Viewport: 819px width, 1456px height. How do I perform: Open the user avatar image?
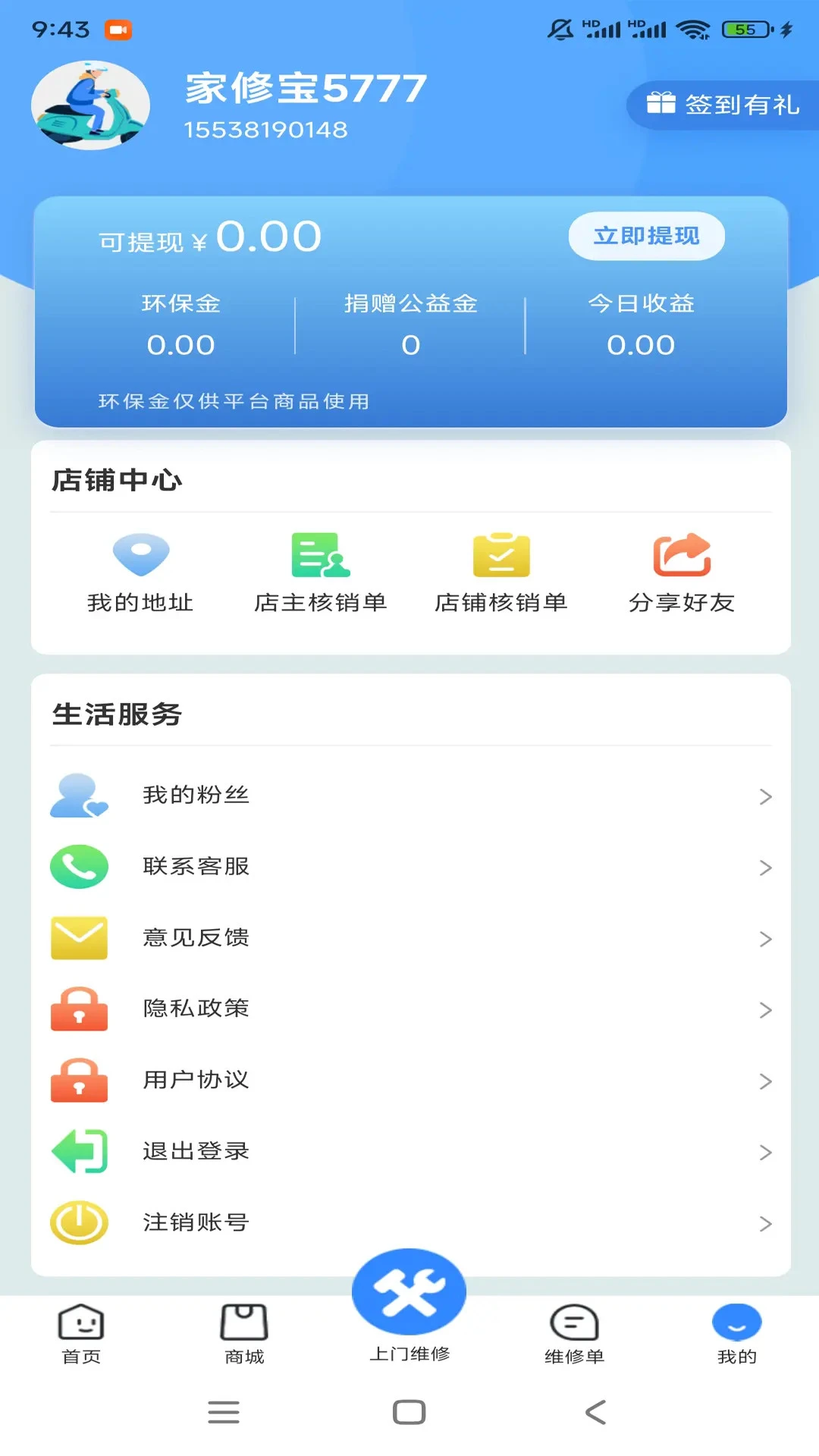point(89,105)
